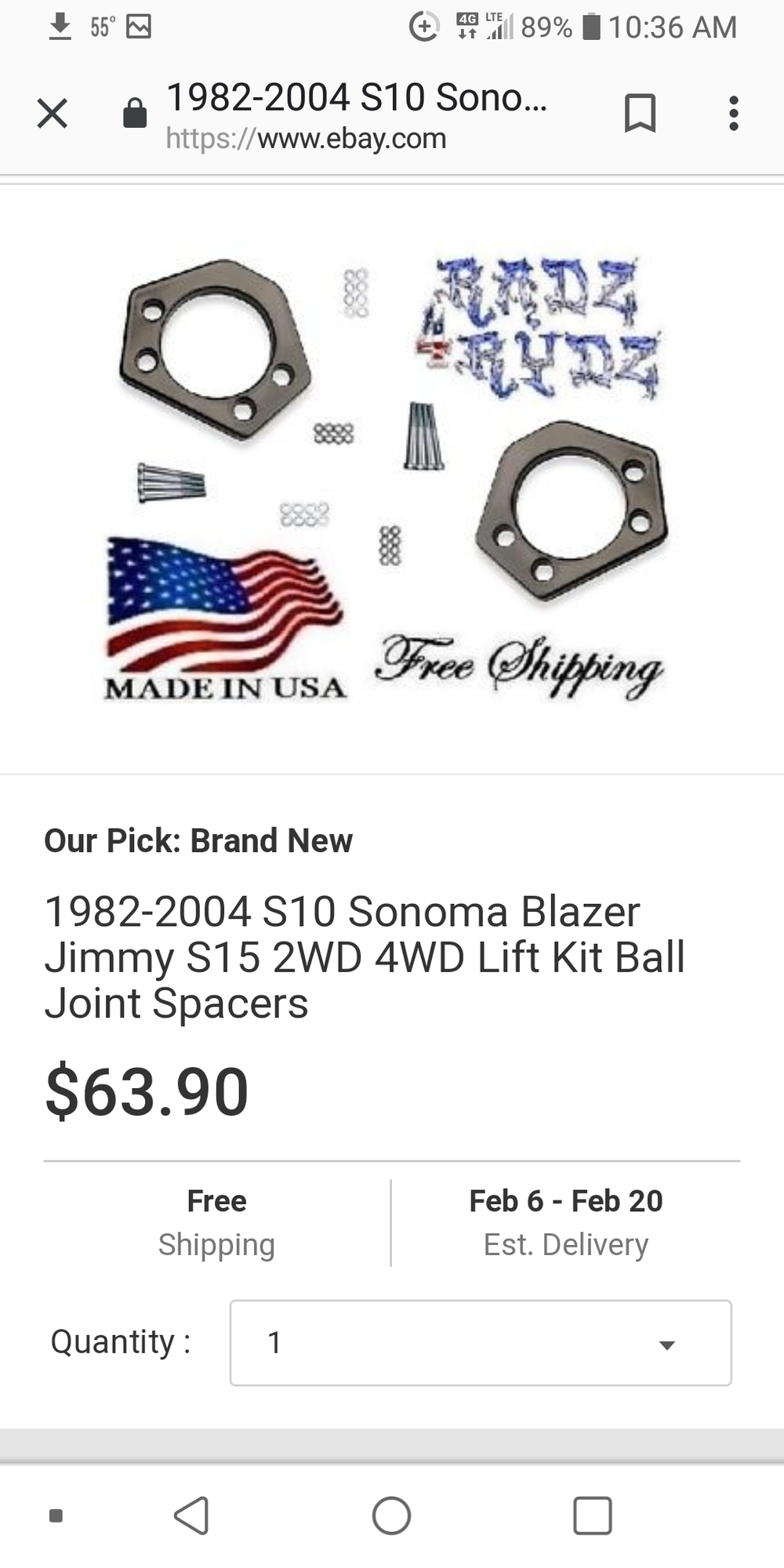This screenshot has height=1568, width=784.
Task: Expand the Quantity dropdown
Action: coord(481,1343)
